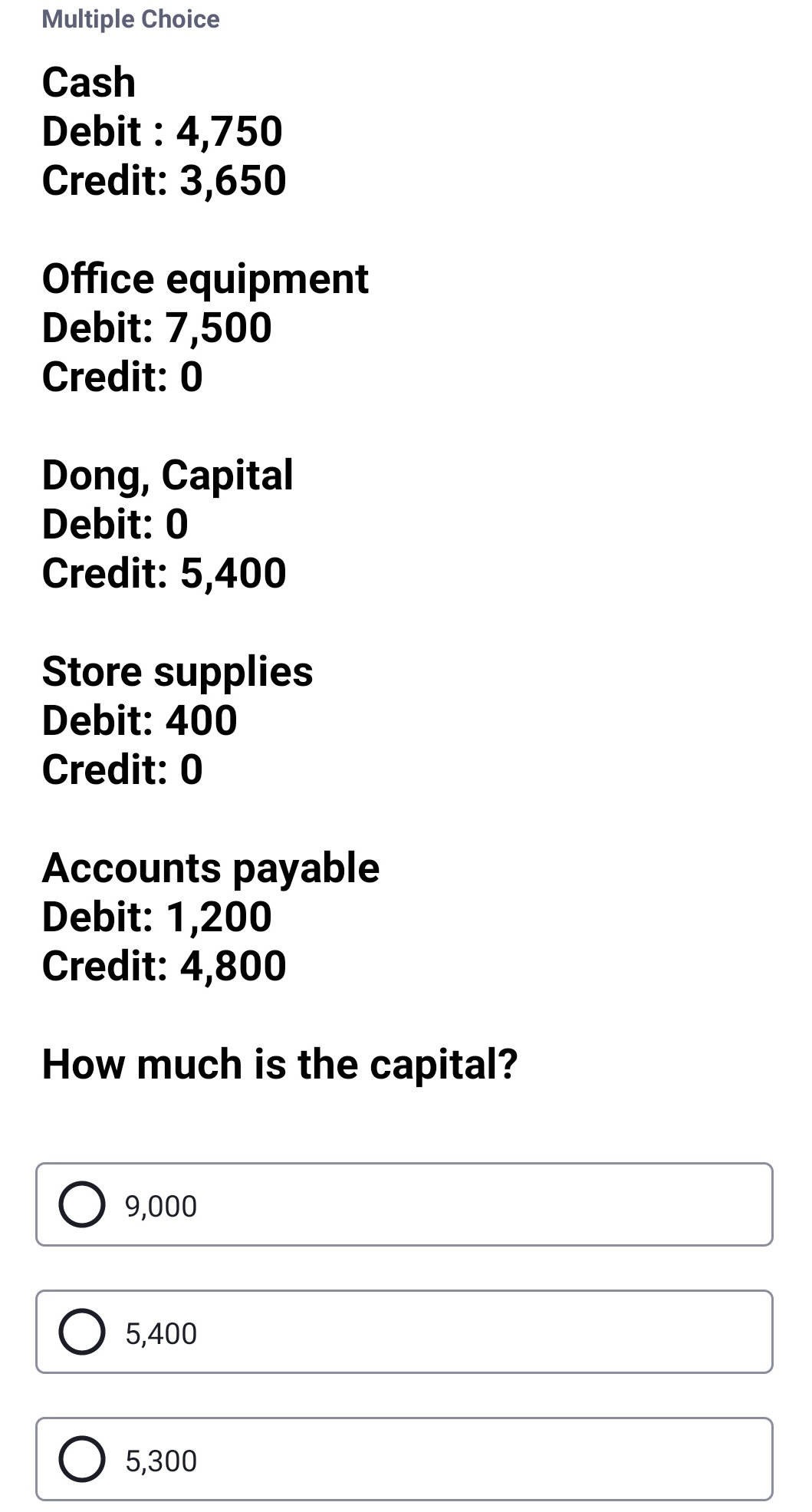Choose the last answer choice circle
Viewport: 812px width, 1512px height.
coord(83,1459)
